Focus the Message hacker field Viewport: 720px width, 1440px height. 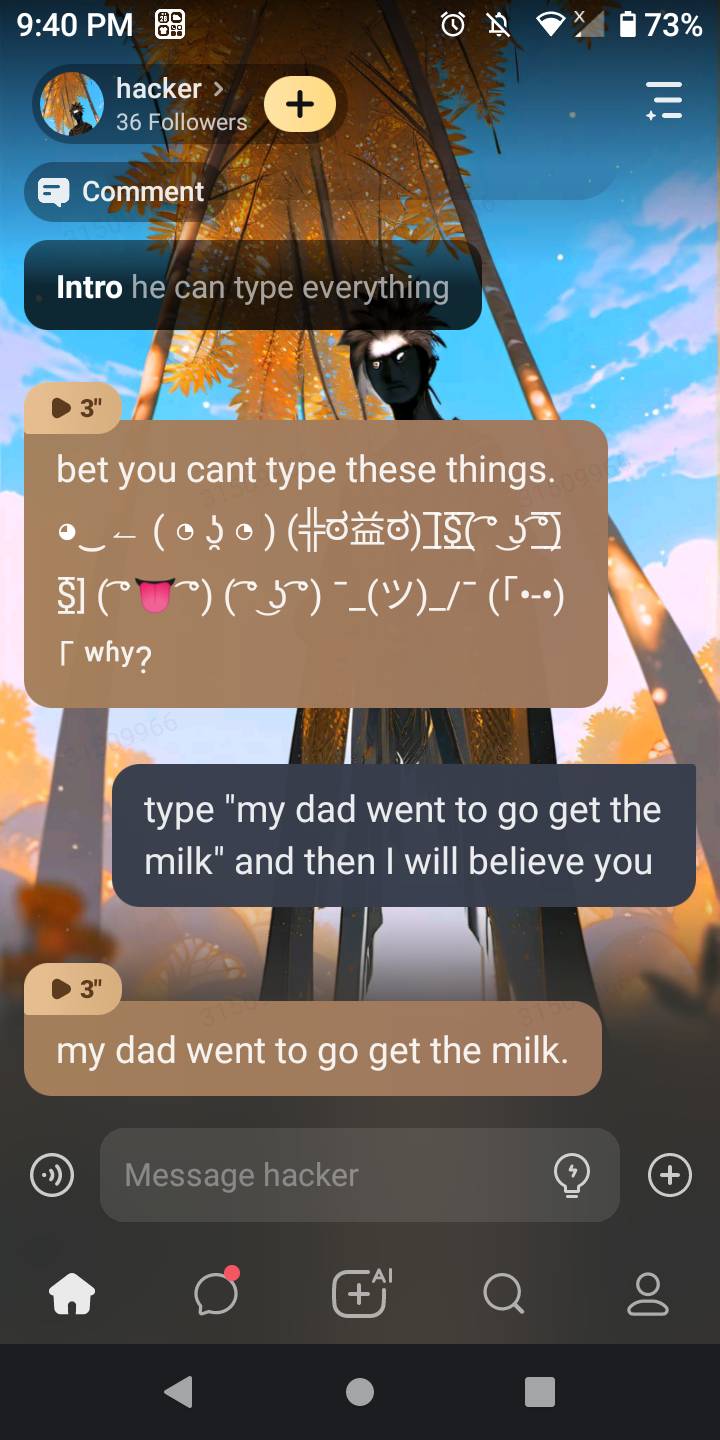(330, 1175)
